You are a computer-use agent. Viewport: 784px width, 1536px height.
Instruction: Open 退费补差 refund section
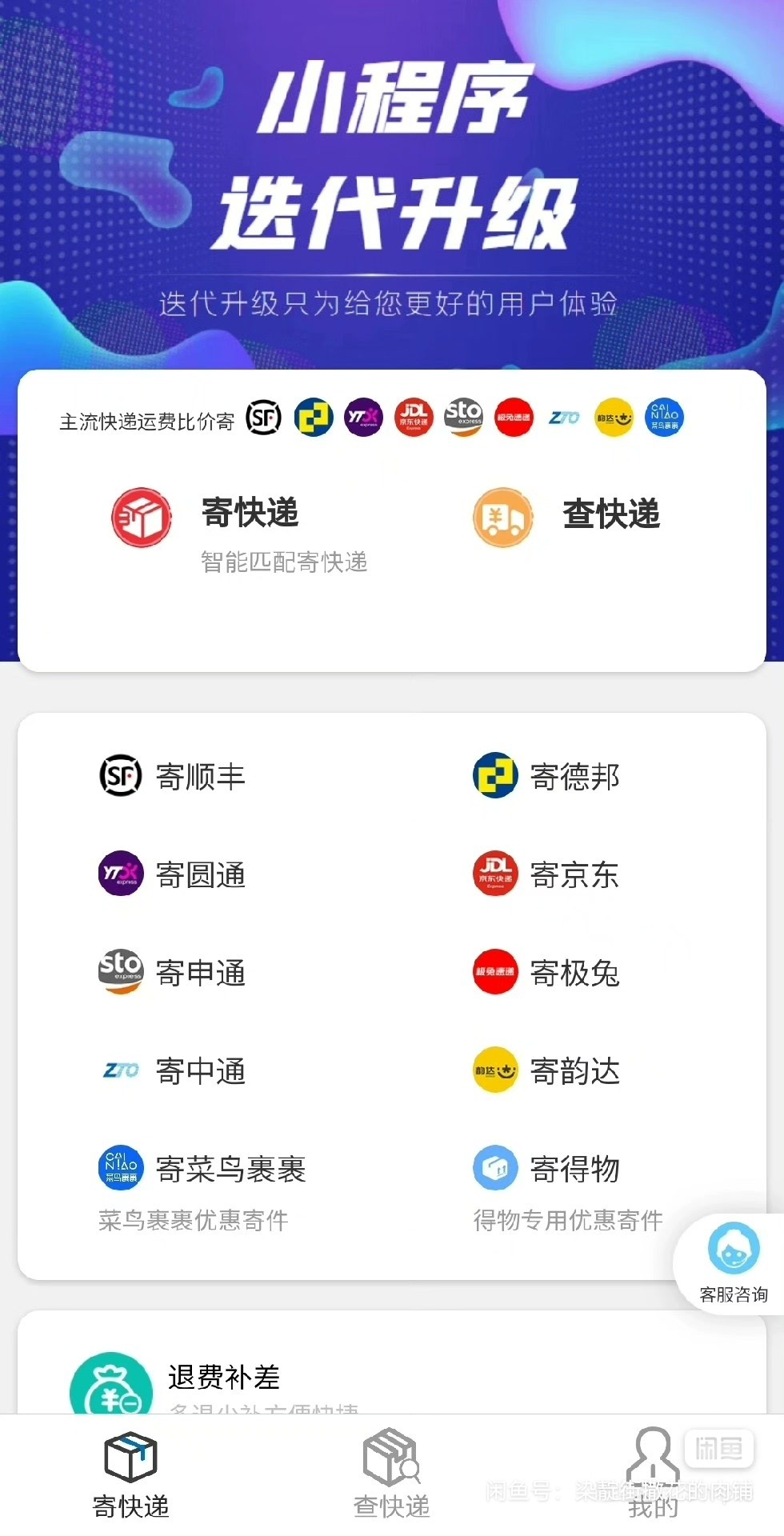pyautogui.click(x=224, y=1378)
